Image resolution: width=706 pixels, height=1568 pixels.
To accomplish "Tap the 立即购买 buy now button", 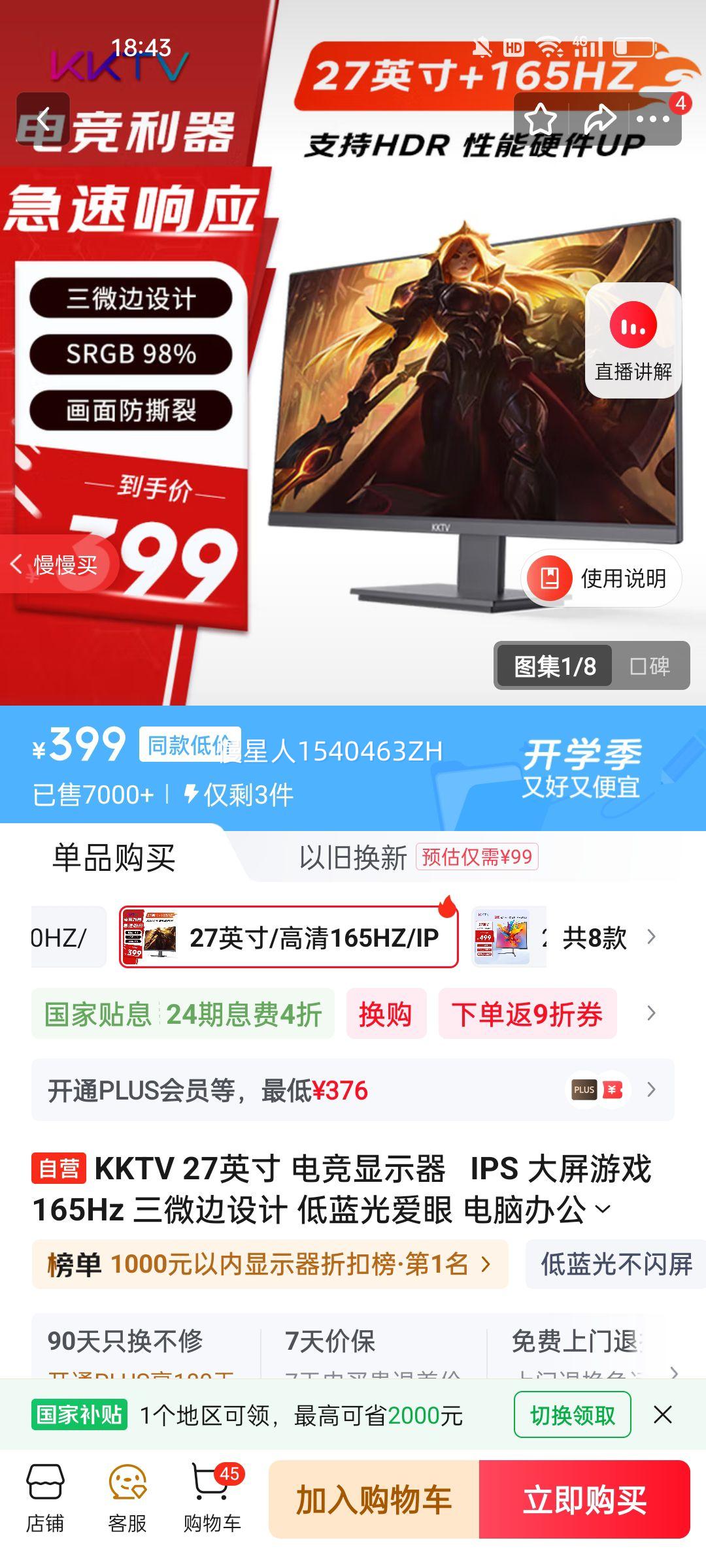I will pyautogui.click(x=588, y=1501).
